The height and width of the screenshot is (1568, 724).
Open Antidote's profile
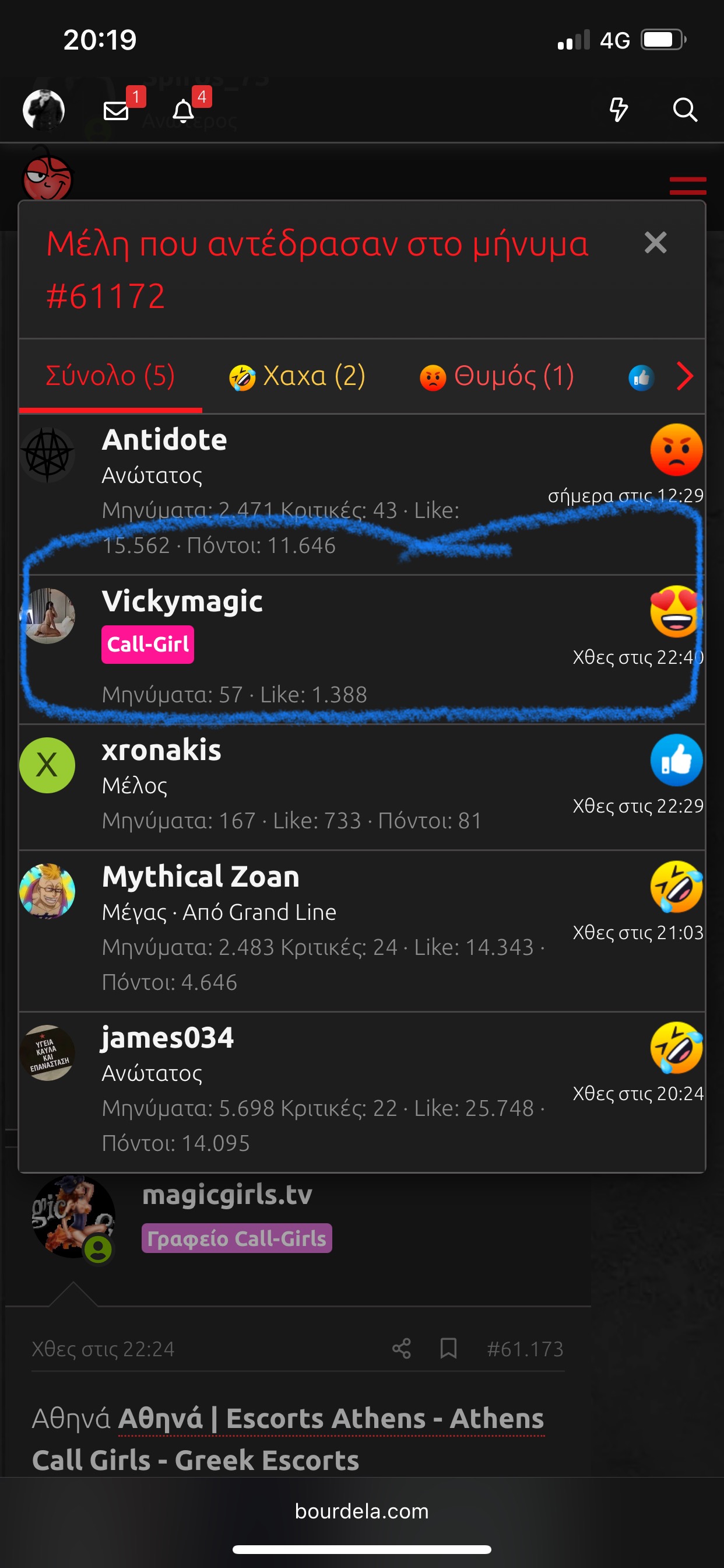[164, 439]
